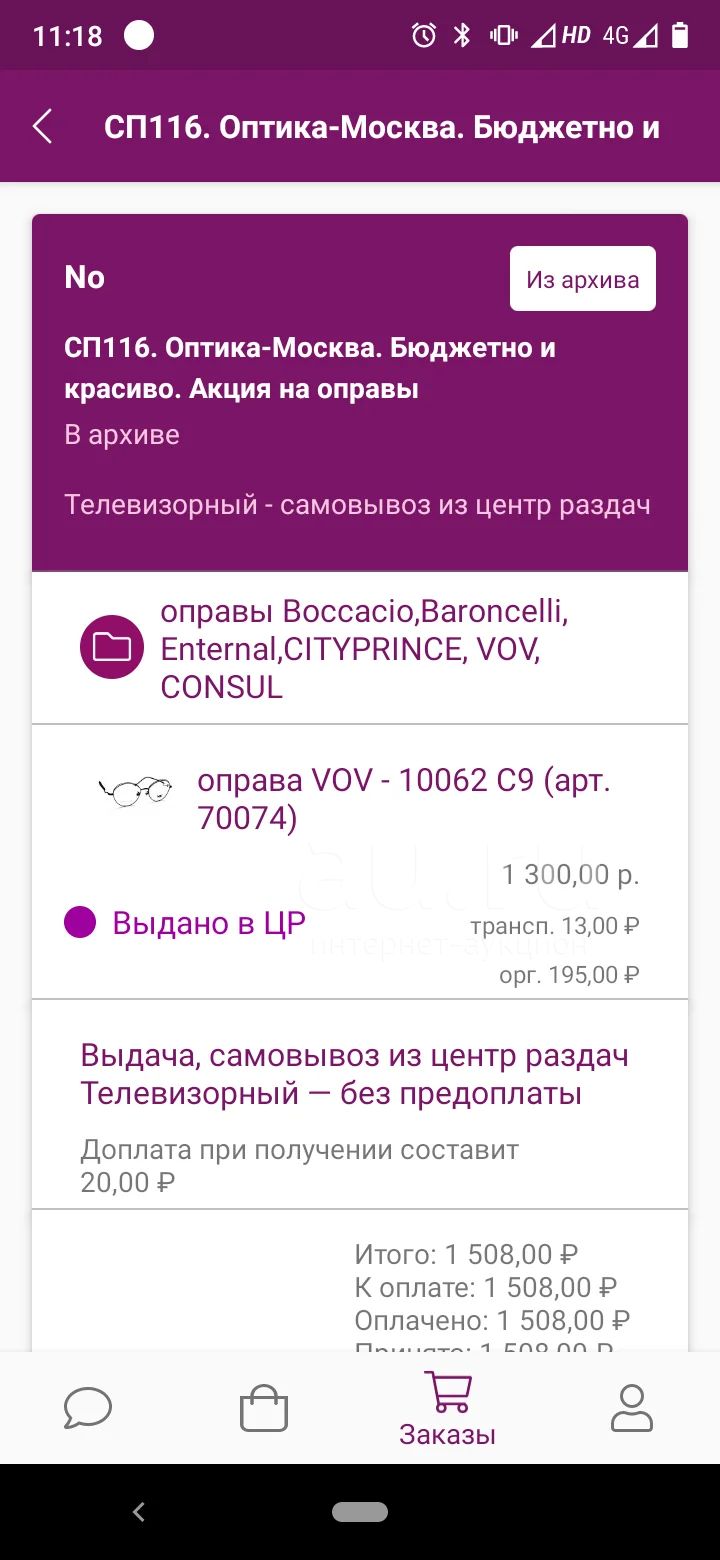Switch to the shopping bag tab
Viewport: 720px width, 1560px height.
[264, 1408]
